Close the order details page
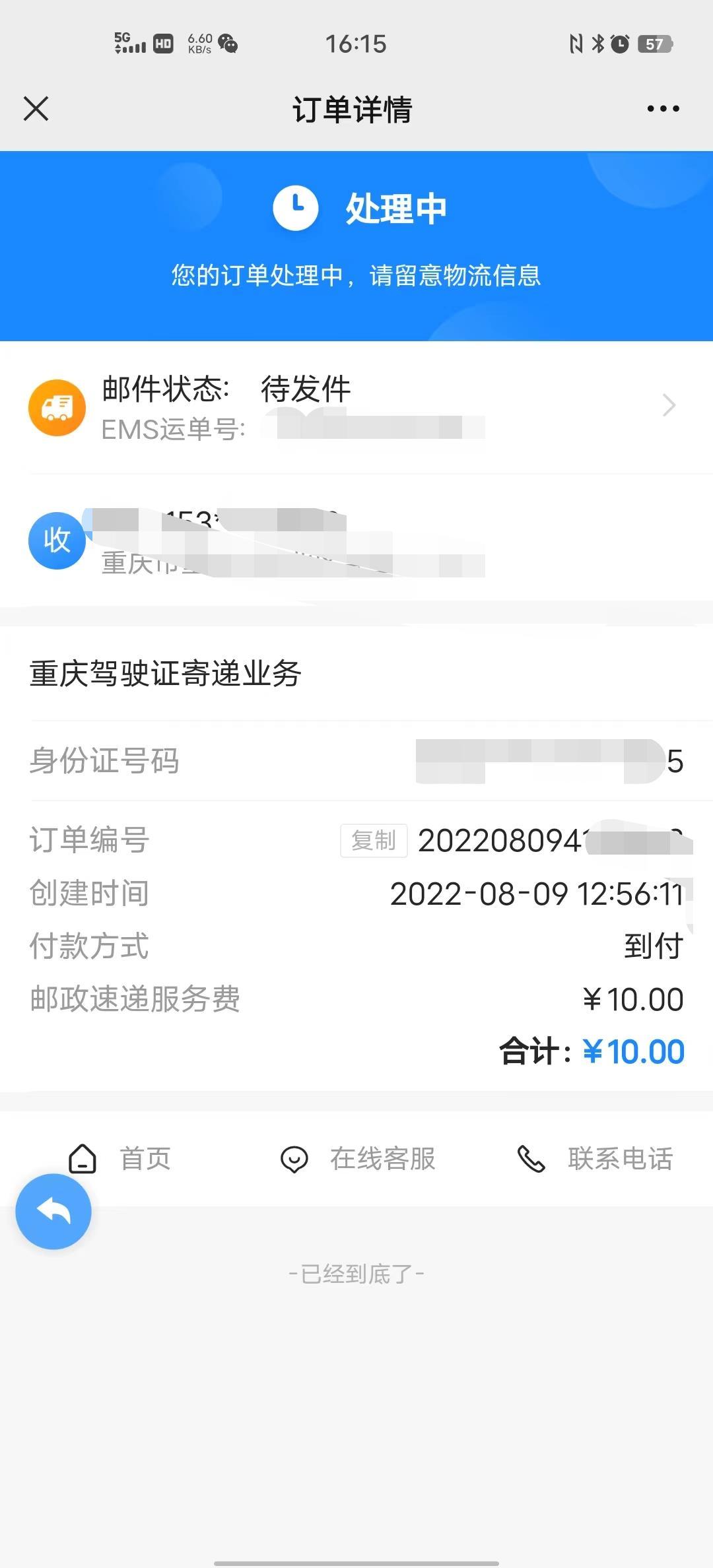Image resolution: width=713 pixels, height=1568 pixels. 36,109
